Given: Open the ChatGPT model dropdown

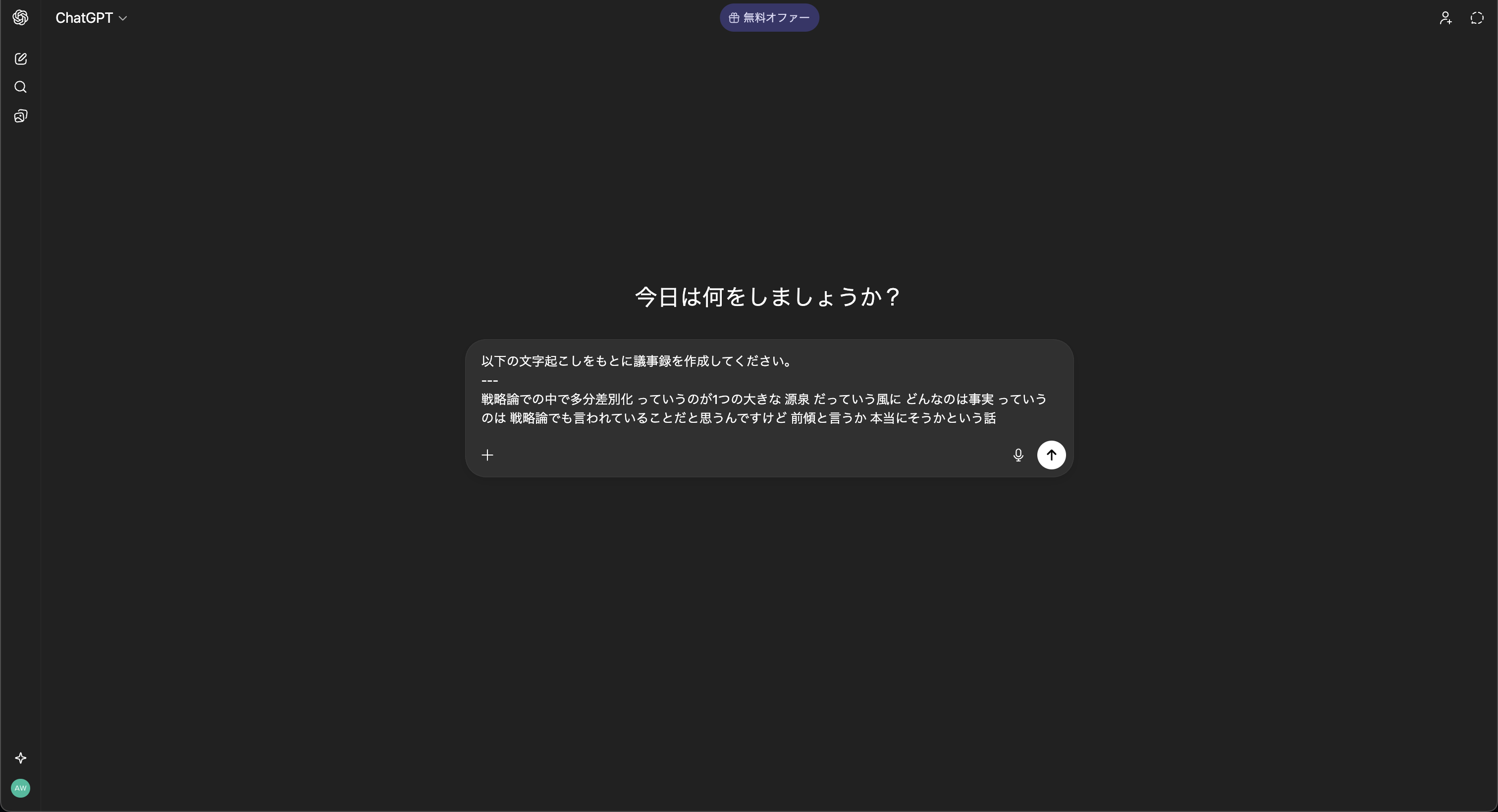Looking at the screenshot, I should [91, 18].
